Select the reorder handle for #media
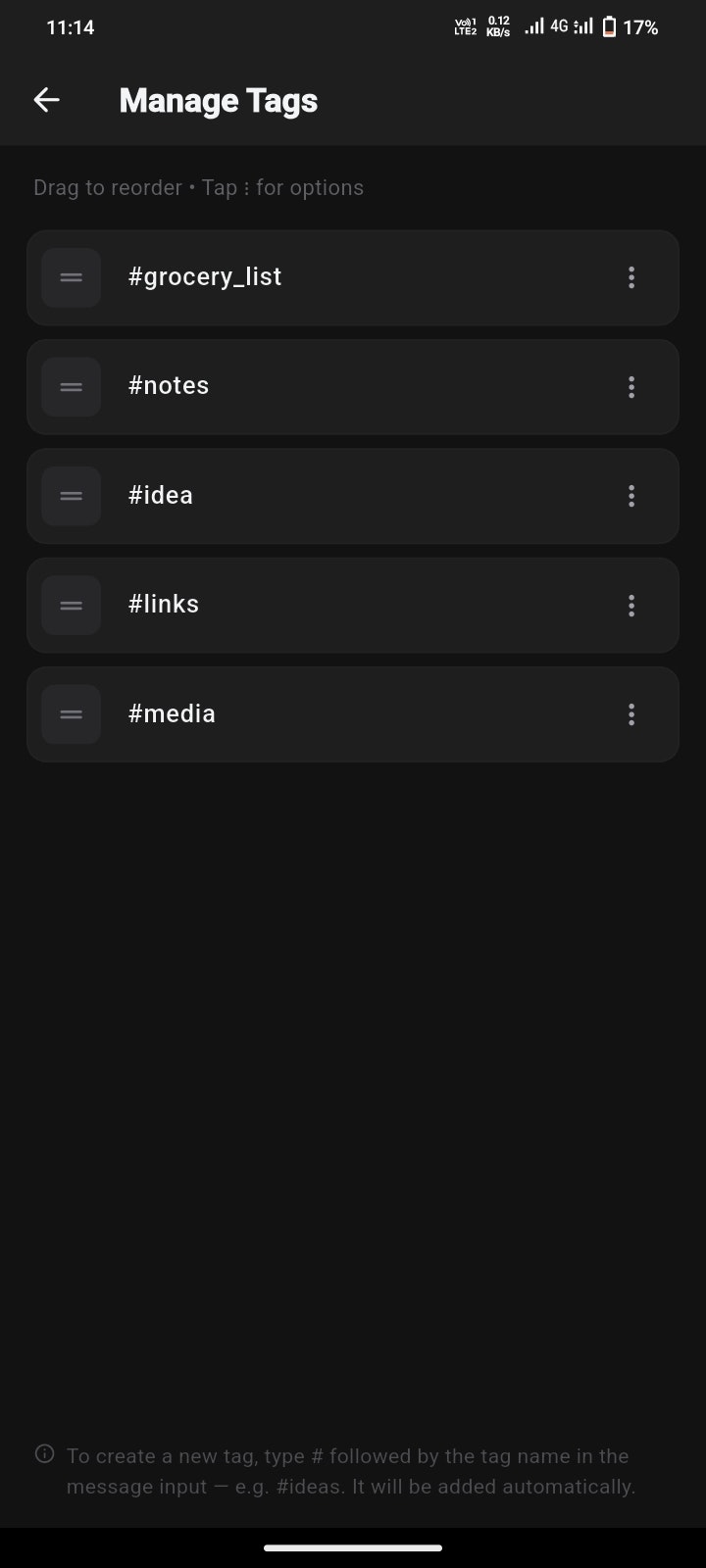Viewport: 706px width, 1568px height. (x=72, y=714)
